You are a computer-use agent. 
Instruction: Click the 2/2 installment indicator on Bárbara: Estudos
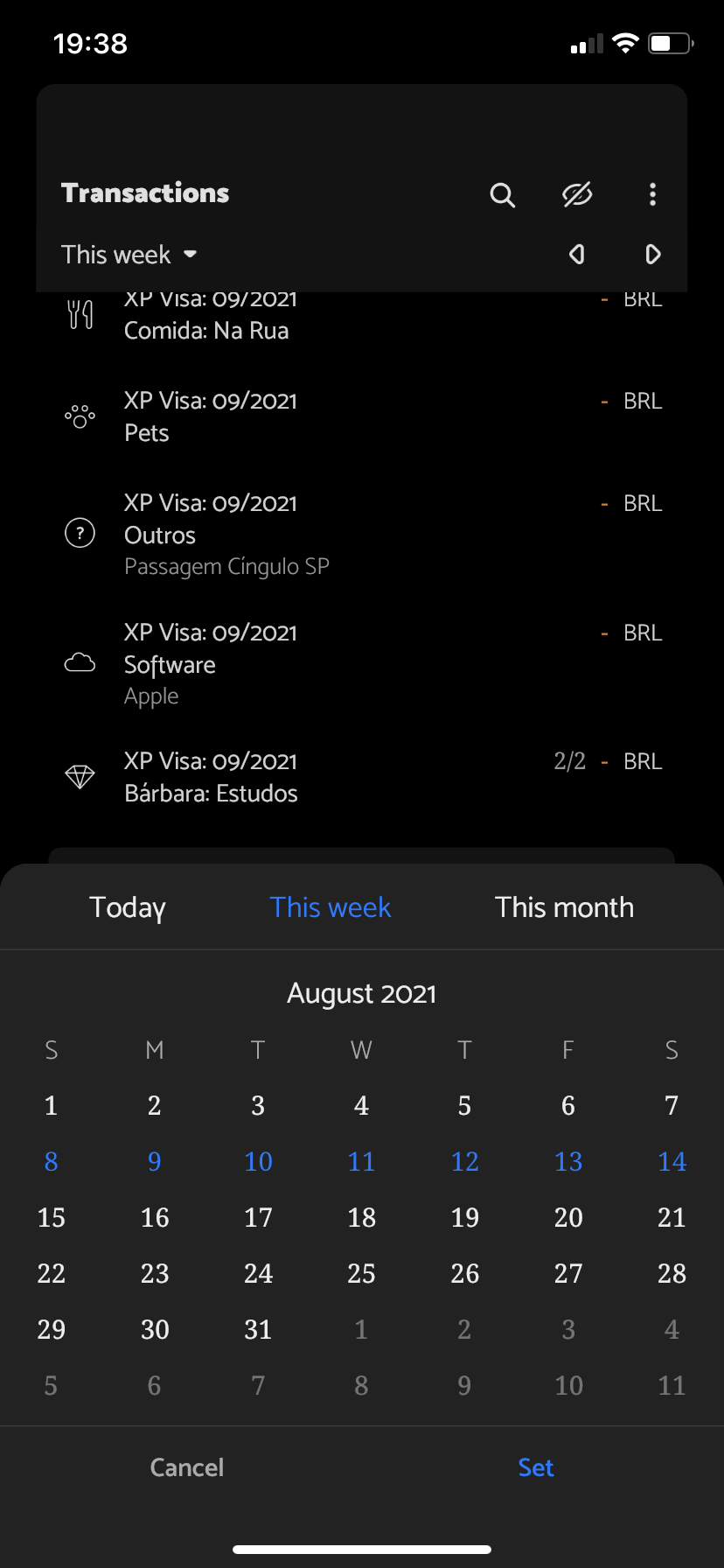click(572, 761)
